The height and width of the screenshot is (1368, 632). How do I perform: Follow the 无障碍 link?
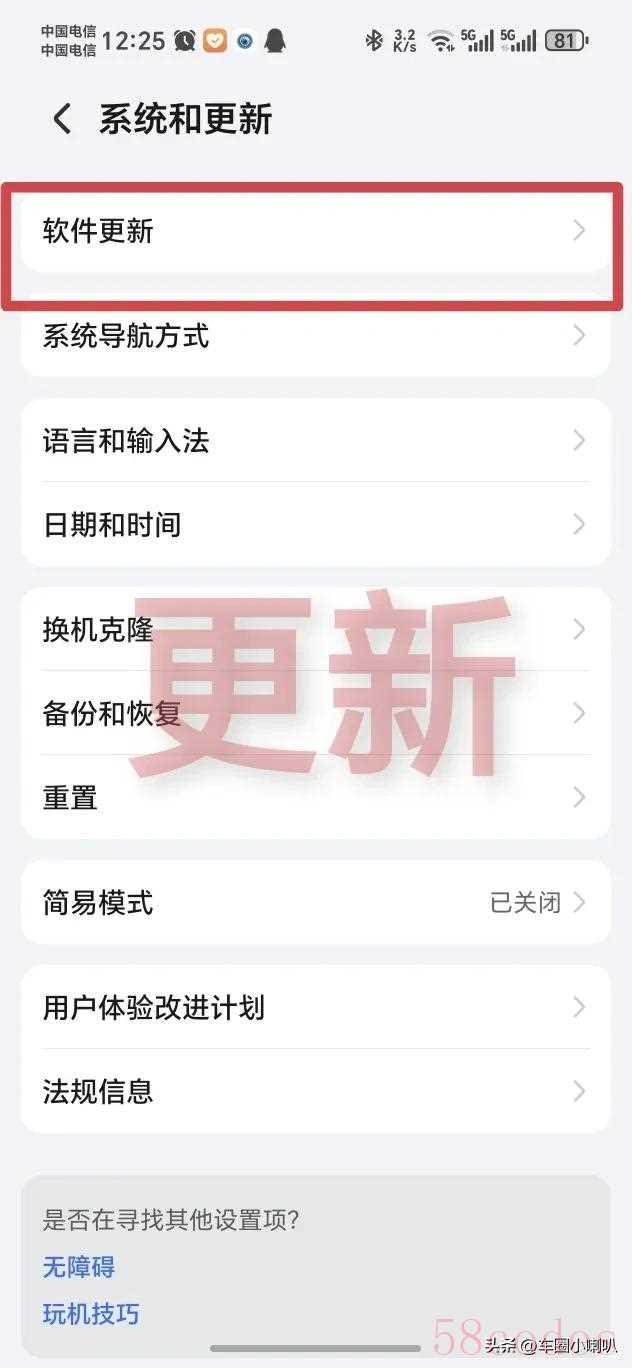click(79, 1267)
